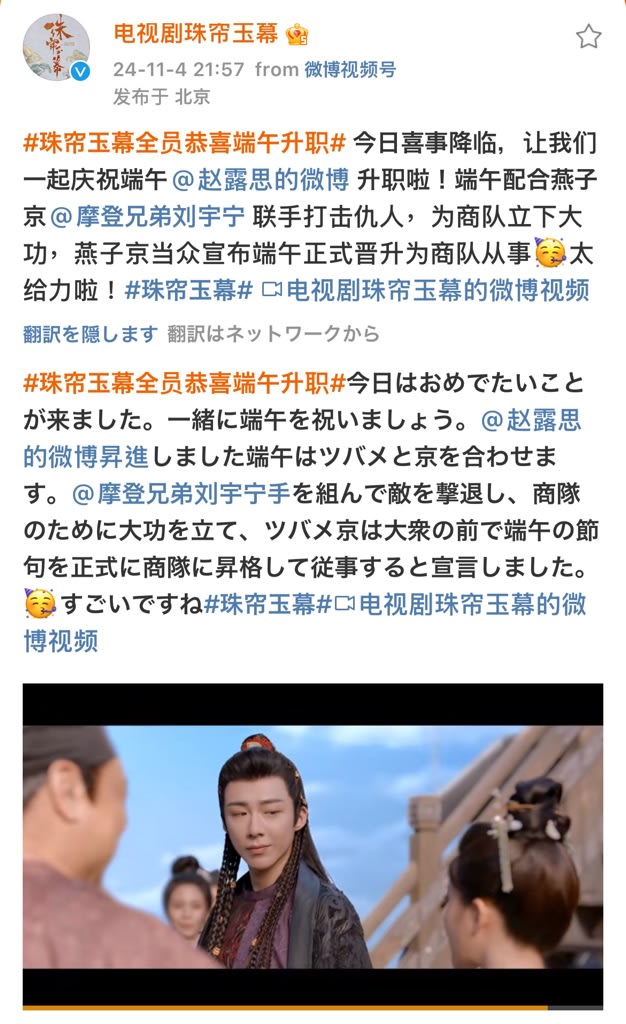The image size is (626, 1024).
Task: Visit @赵露思的微博 mention in original post
Action: click(x=260, y=180)
